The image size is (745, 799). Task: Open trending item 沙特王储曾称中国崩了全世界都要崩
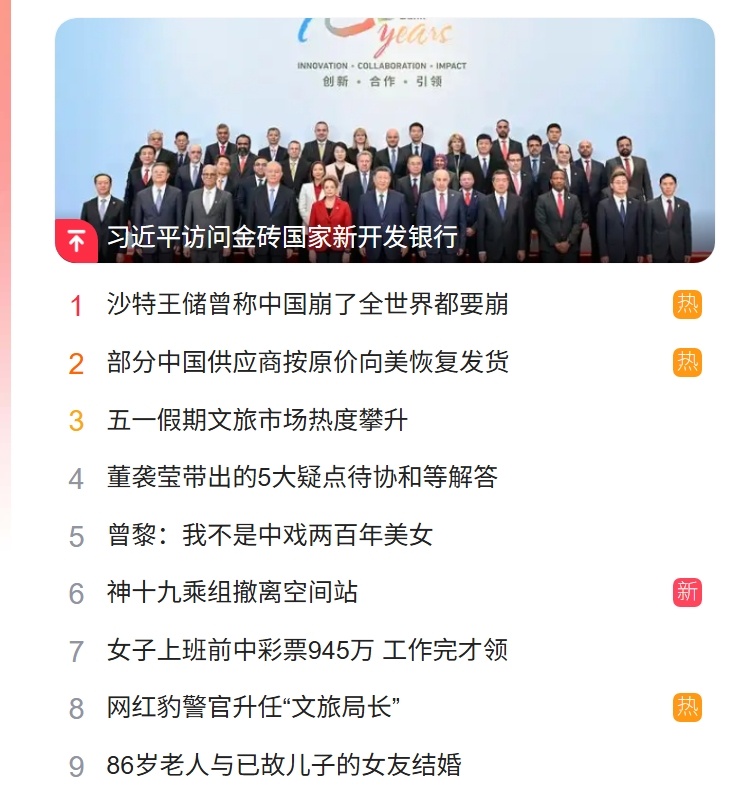tap(307, 304)
